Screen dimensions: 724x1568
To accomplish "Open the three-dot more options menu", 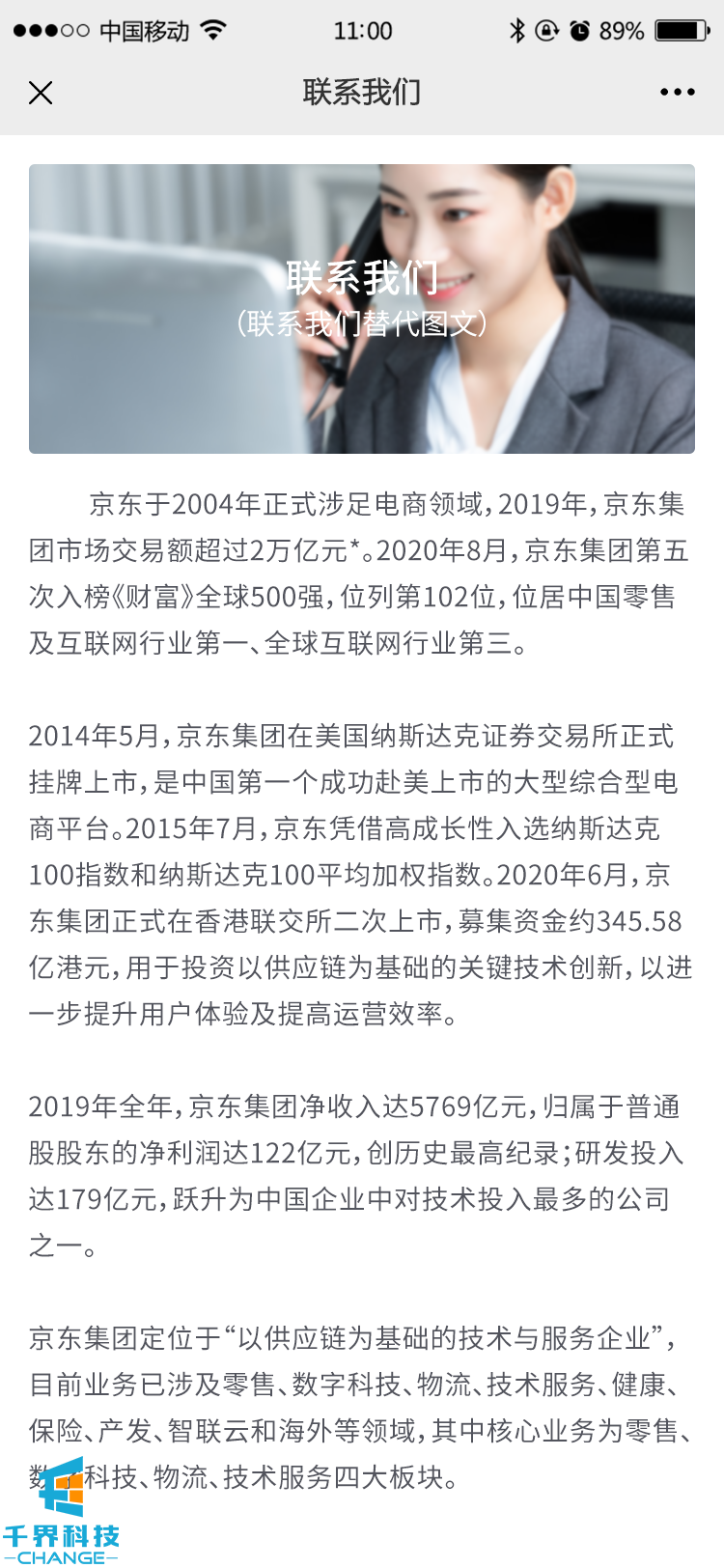I will 677,93.
